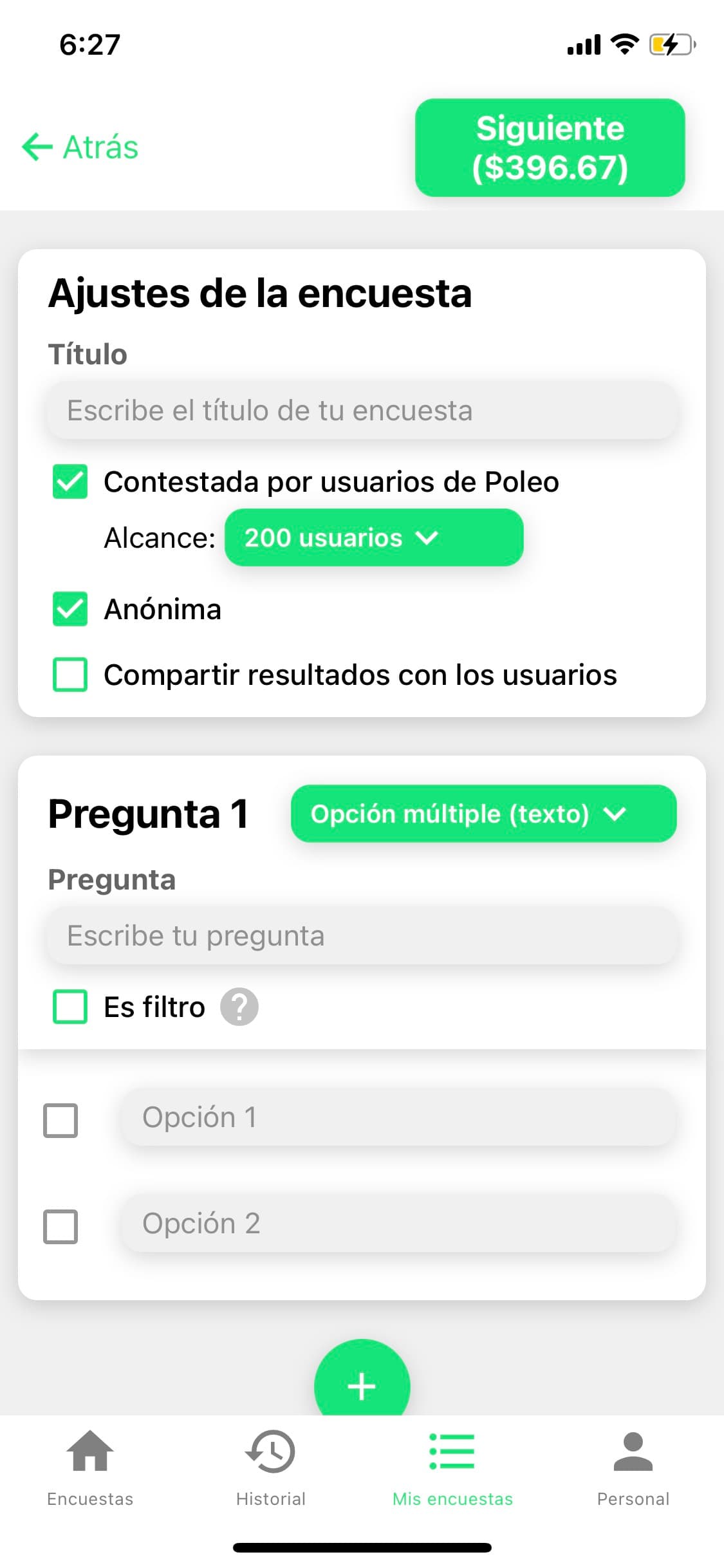Check the Es filtro checkbox

70,1007
